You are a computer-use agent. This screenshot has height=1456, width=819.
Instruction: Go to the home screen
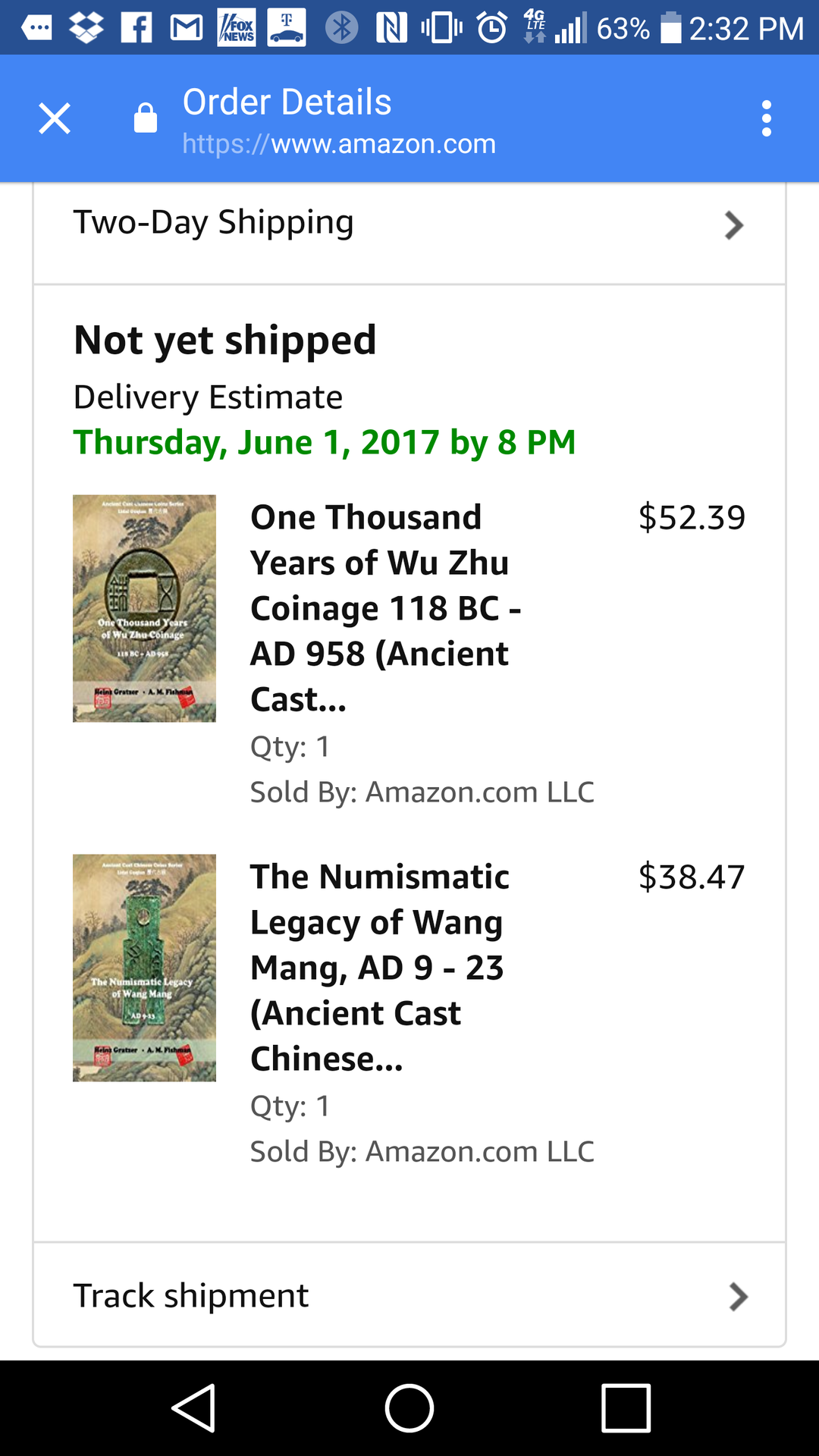409,1408
